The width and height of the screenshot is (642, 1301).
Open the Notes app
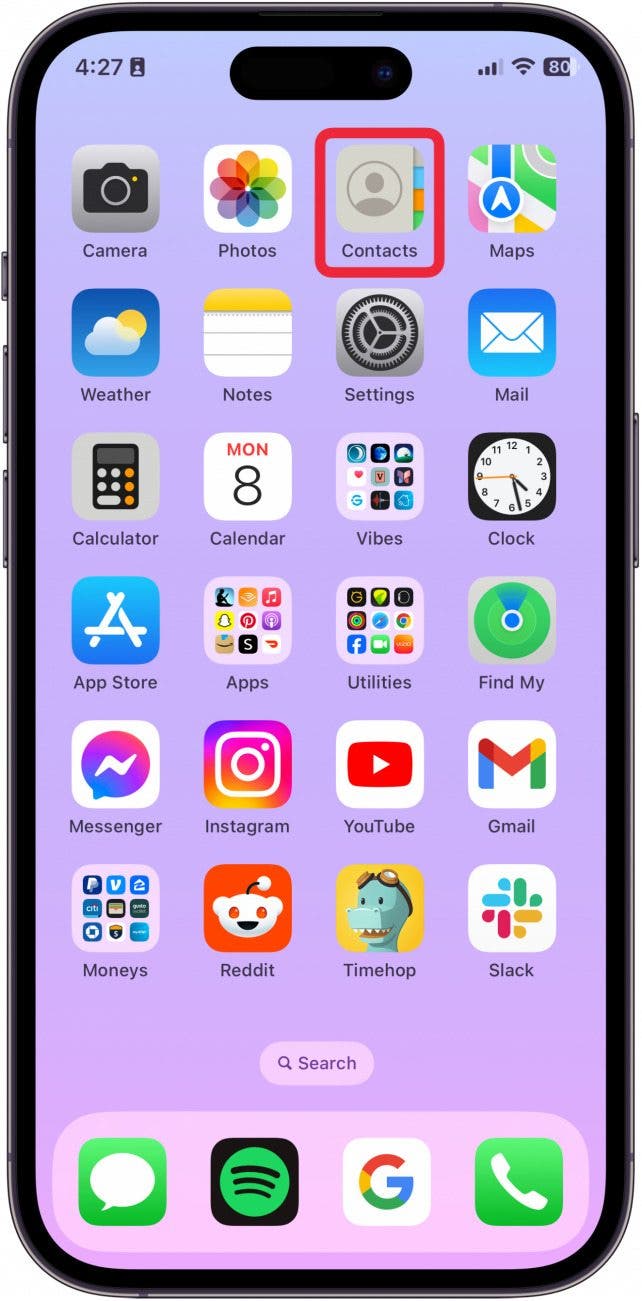tap(247, 333)
